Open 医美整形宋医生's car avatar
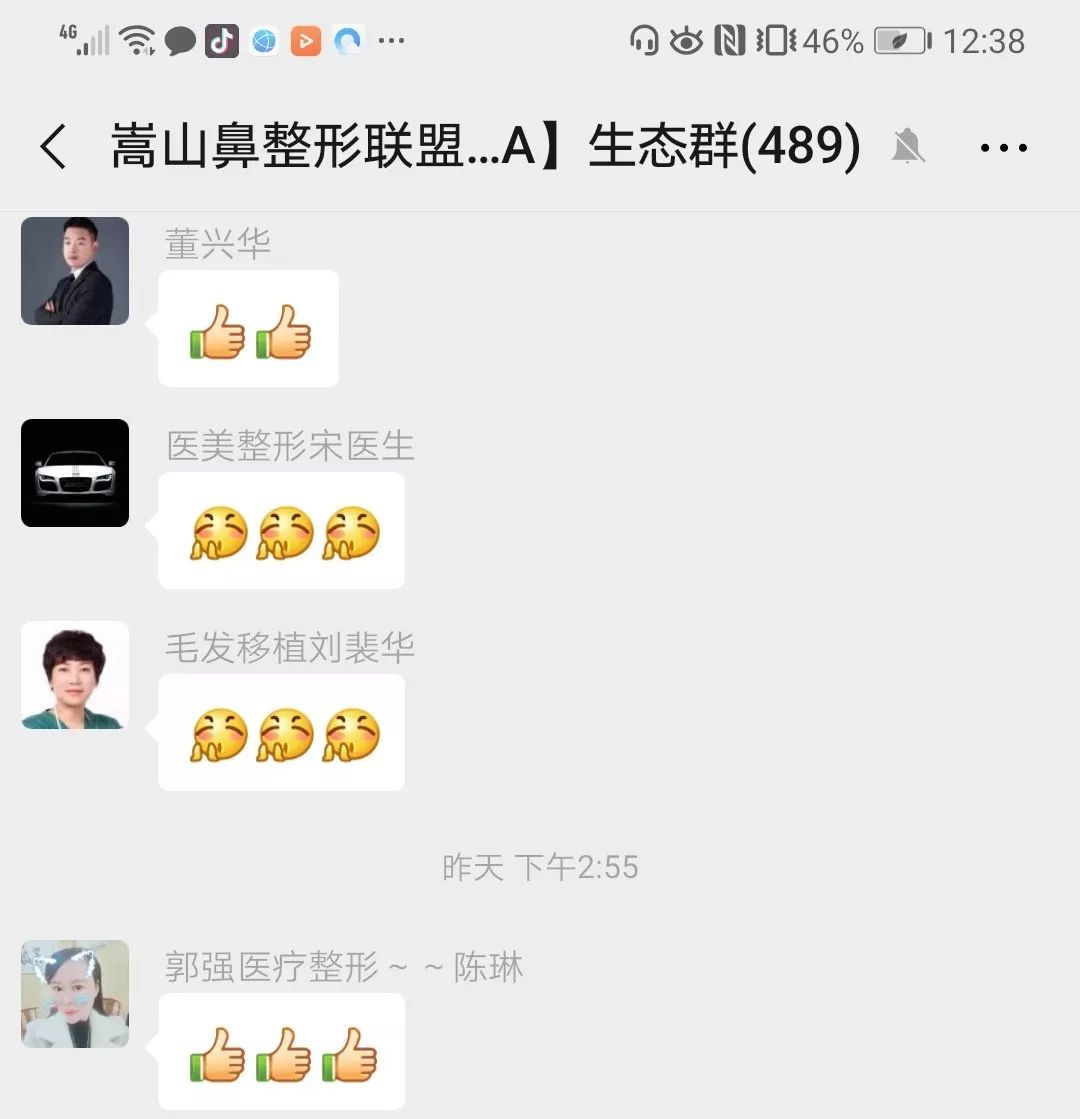 pos(75,473)
